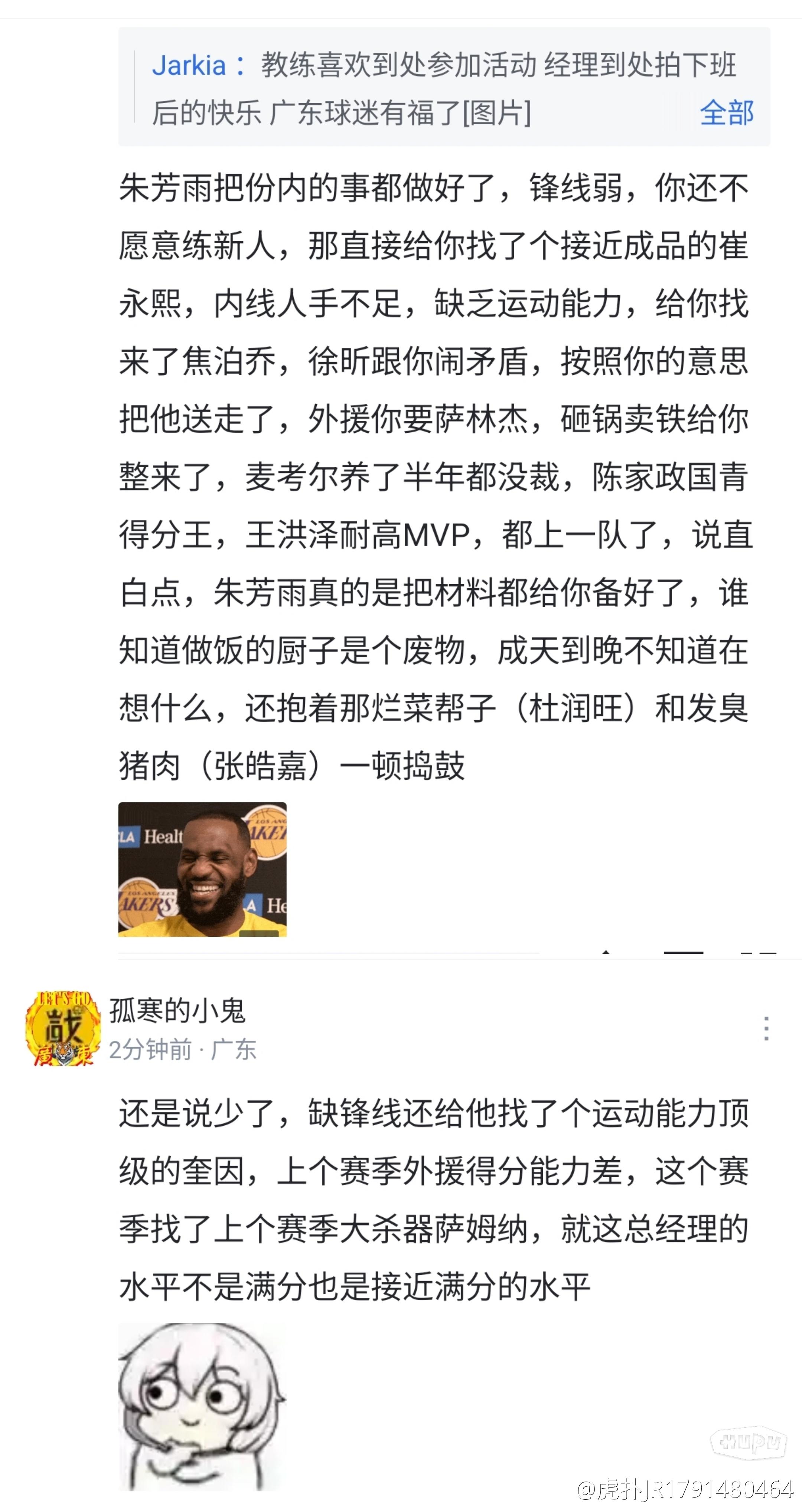The image size is (802, 1512).
Task: Open overflow menu on 孤寒的小鬼's comment
Action: 766,1028
